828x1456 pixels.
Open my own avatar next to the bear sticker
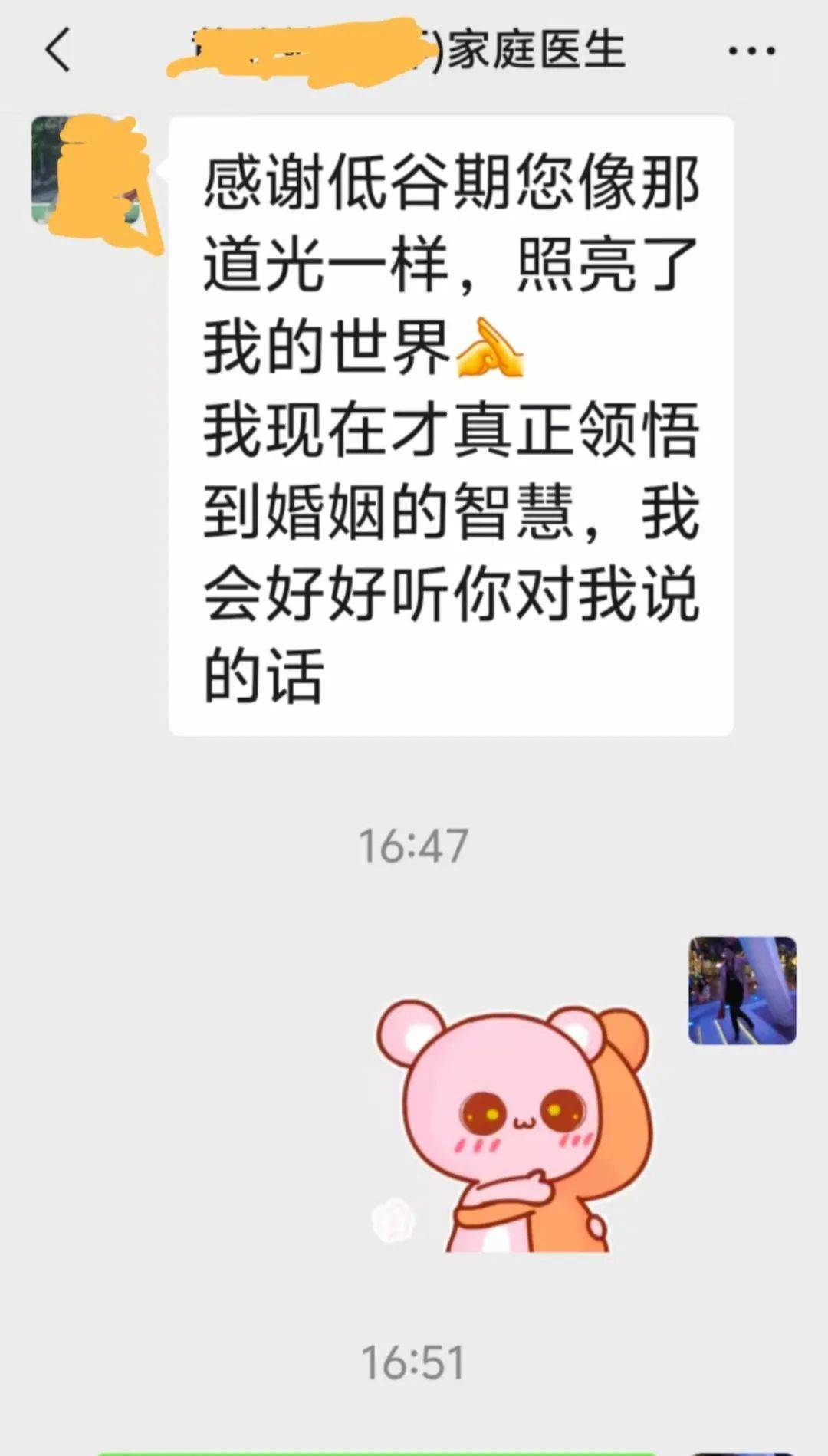click(741, 990)
